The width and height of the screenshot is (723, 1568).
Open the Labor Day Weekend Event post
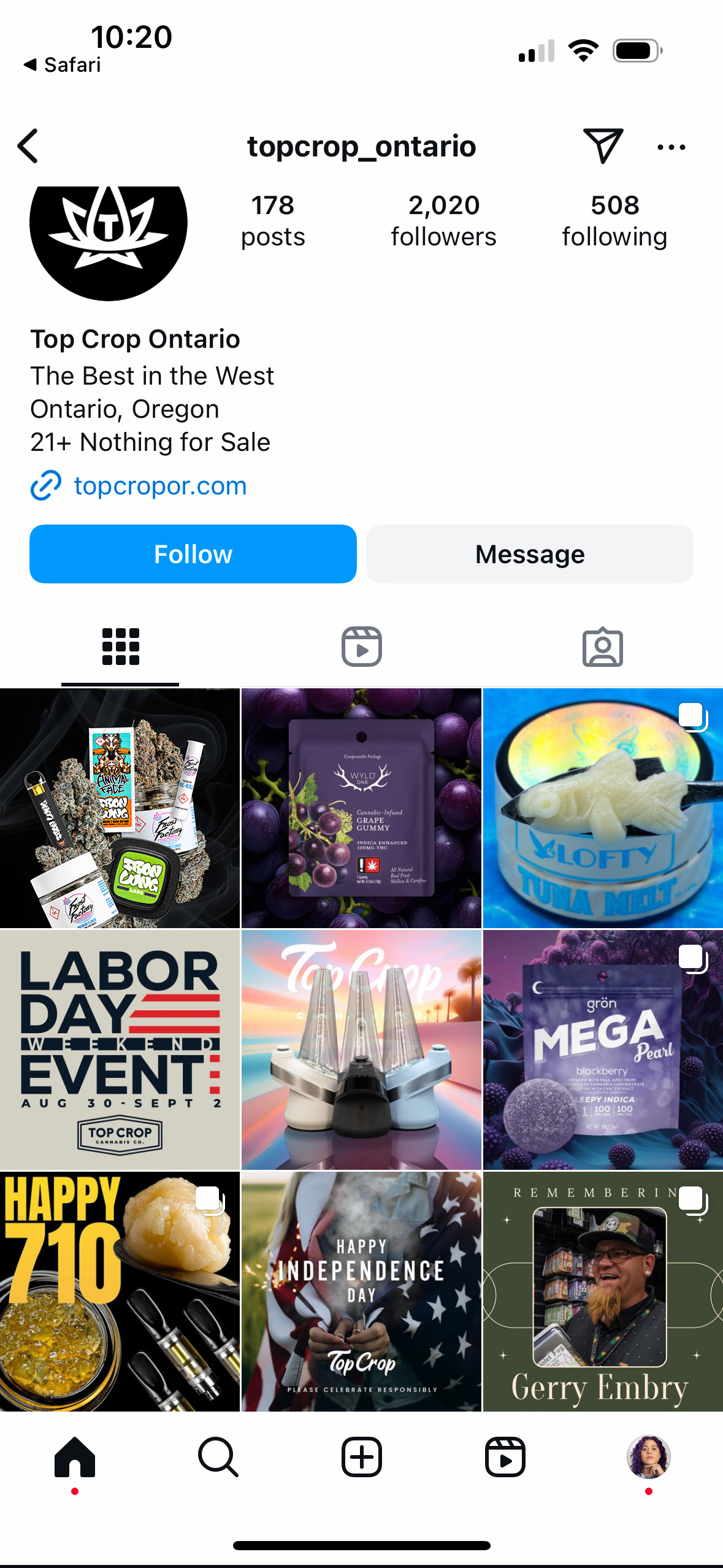pyautogui.click(x=120, y=1050)
